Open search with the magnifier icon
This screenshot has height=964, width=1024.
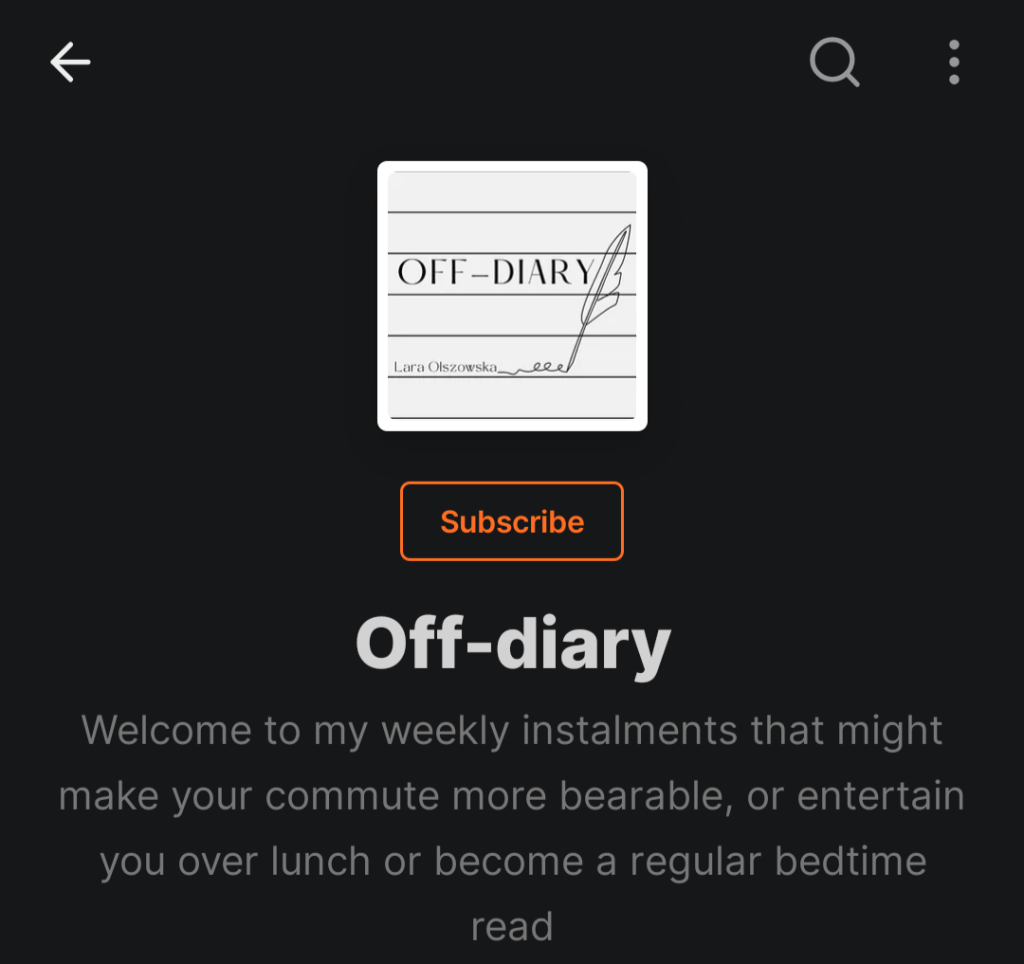click(833, 63)
